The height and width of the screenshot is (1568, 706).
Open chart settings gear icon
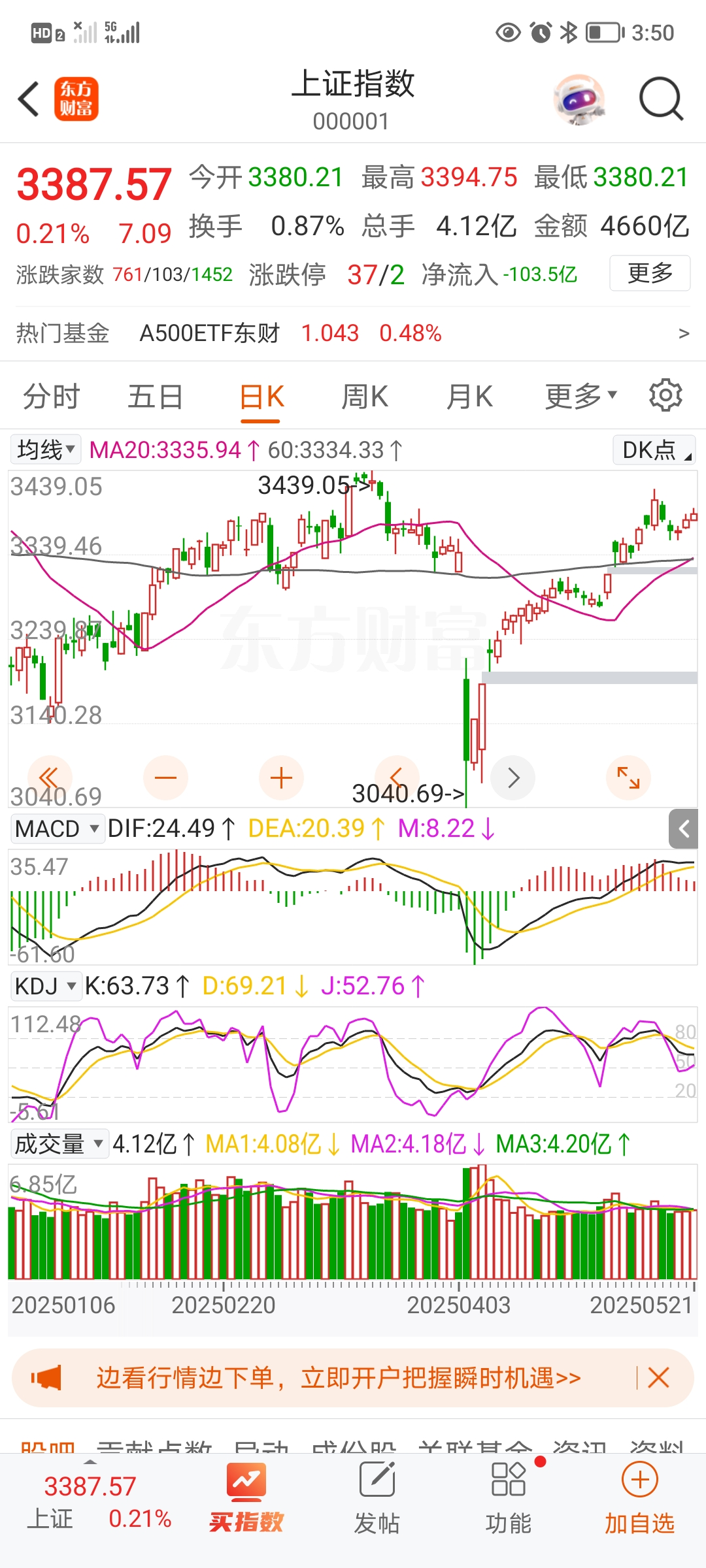(665, 395)
